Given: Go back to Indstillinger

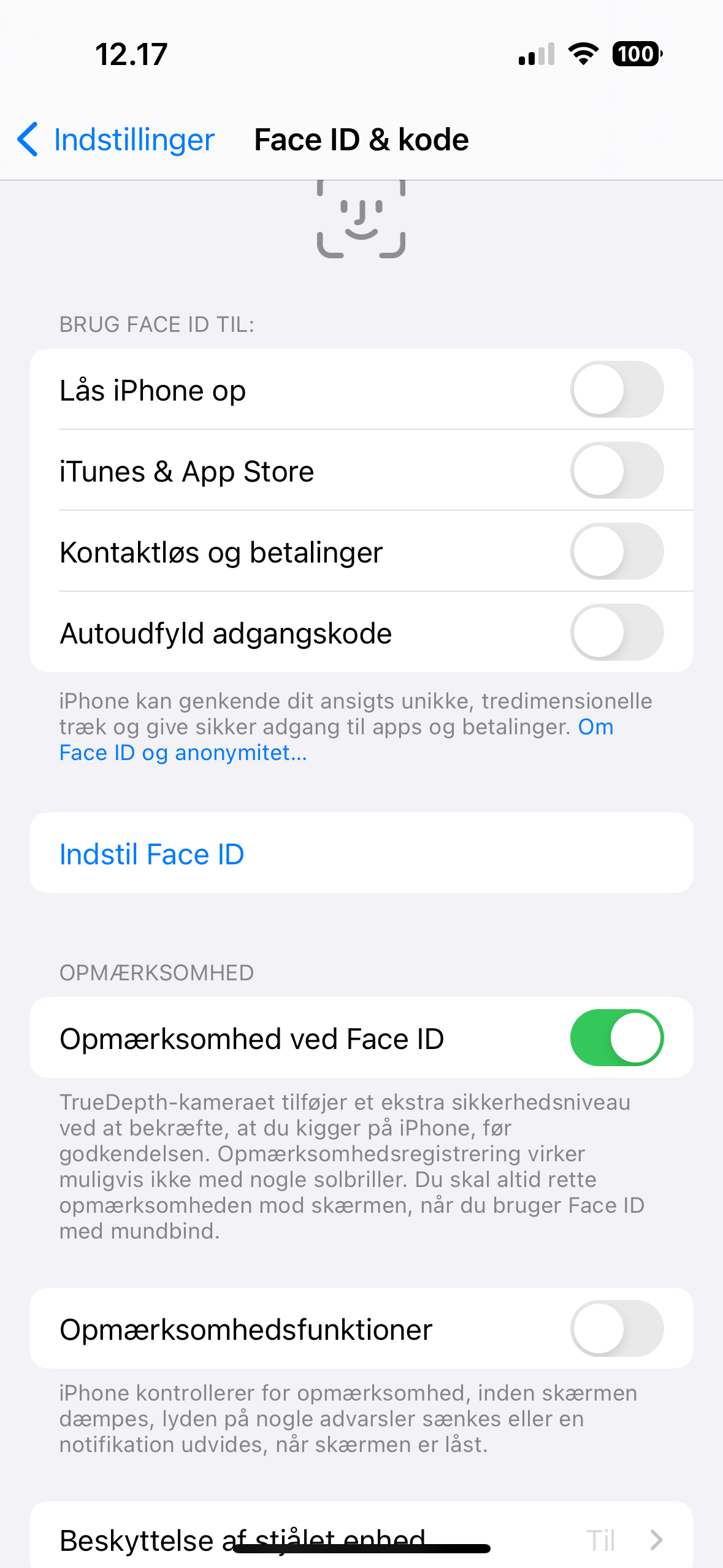Looking at the screenshot, I should pyautogui.click(x=117, y=140).
